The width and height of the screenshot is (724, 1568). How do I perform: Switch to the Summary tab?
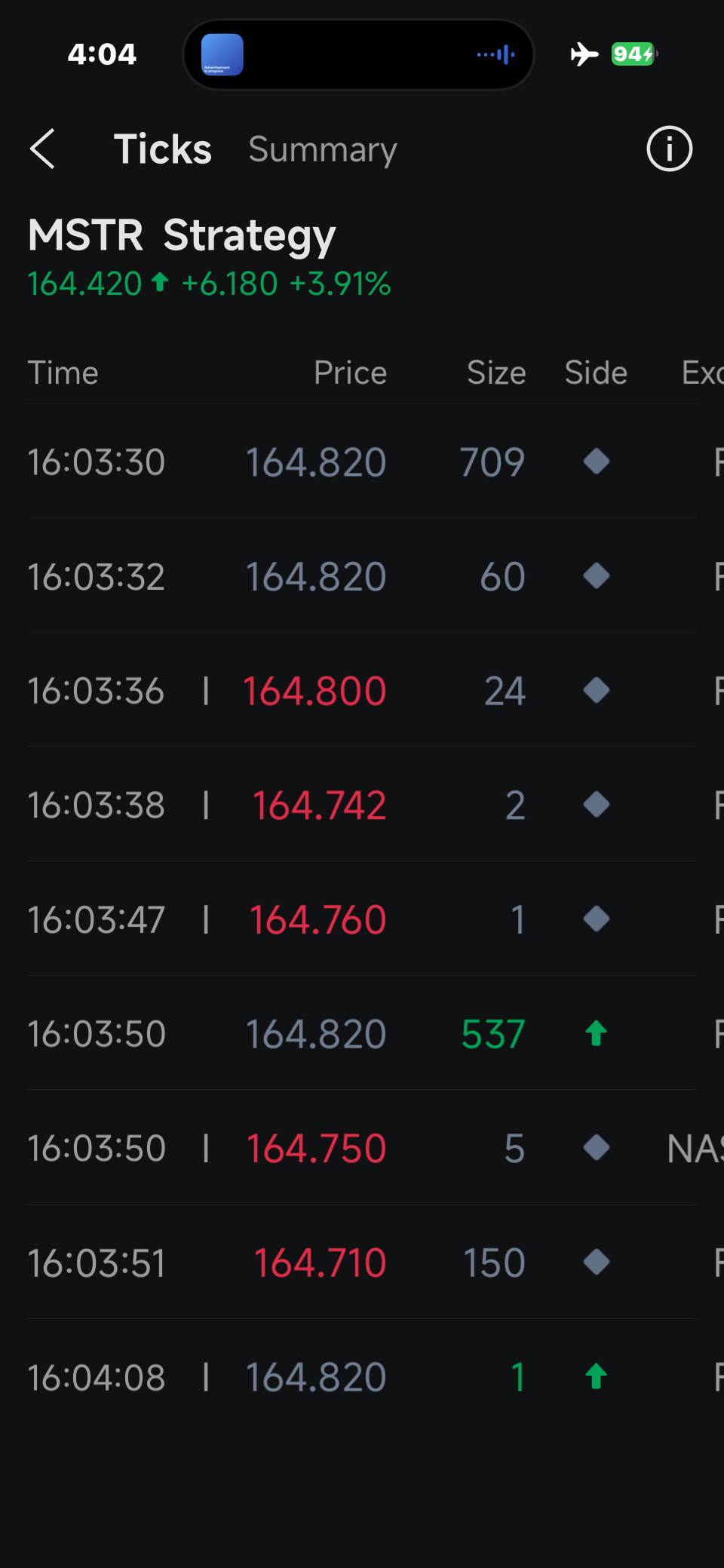(x=323, y=149)
